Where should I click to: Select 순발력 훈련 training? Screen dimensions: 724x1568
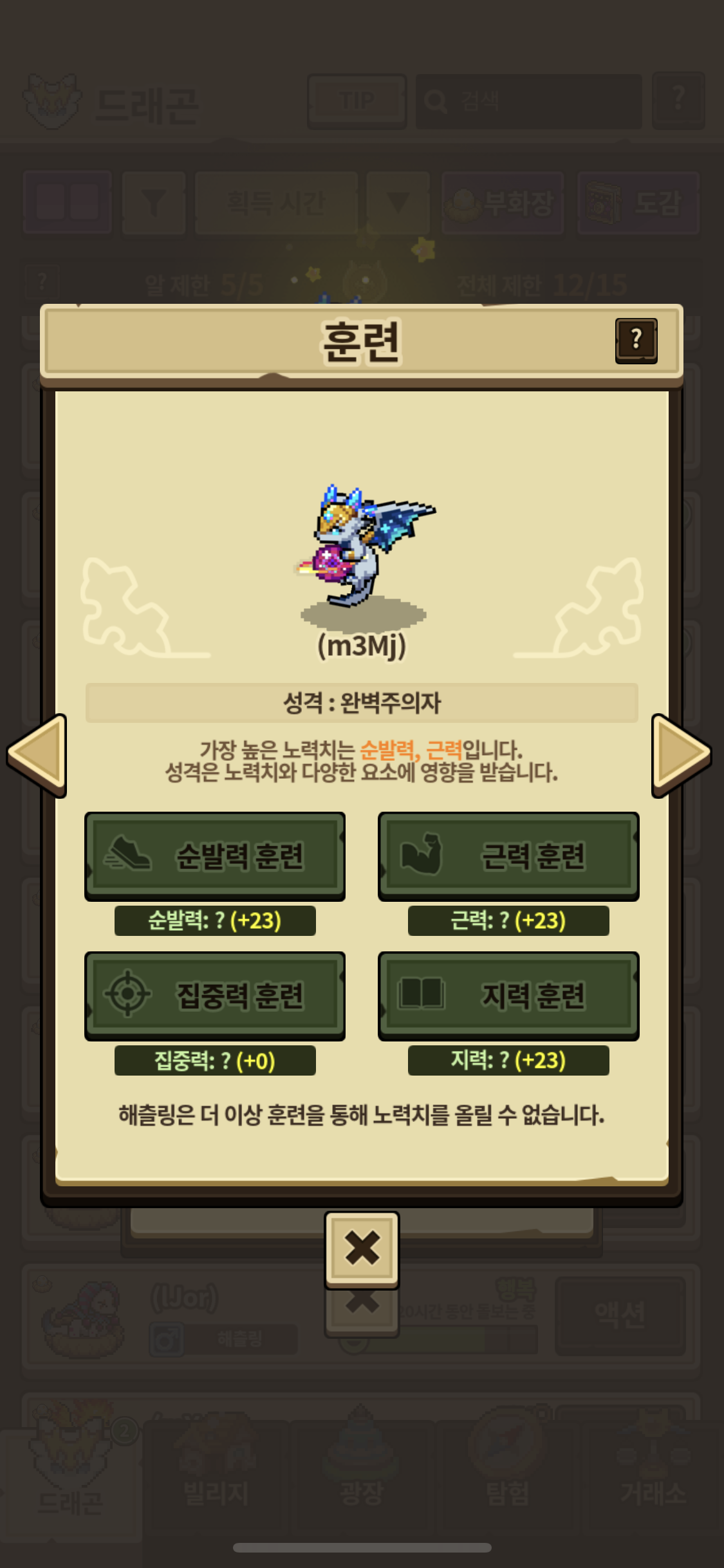tap(215, 855)
